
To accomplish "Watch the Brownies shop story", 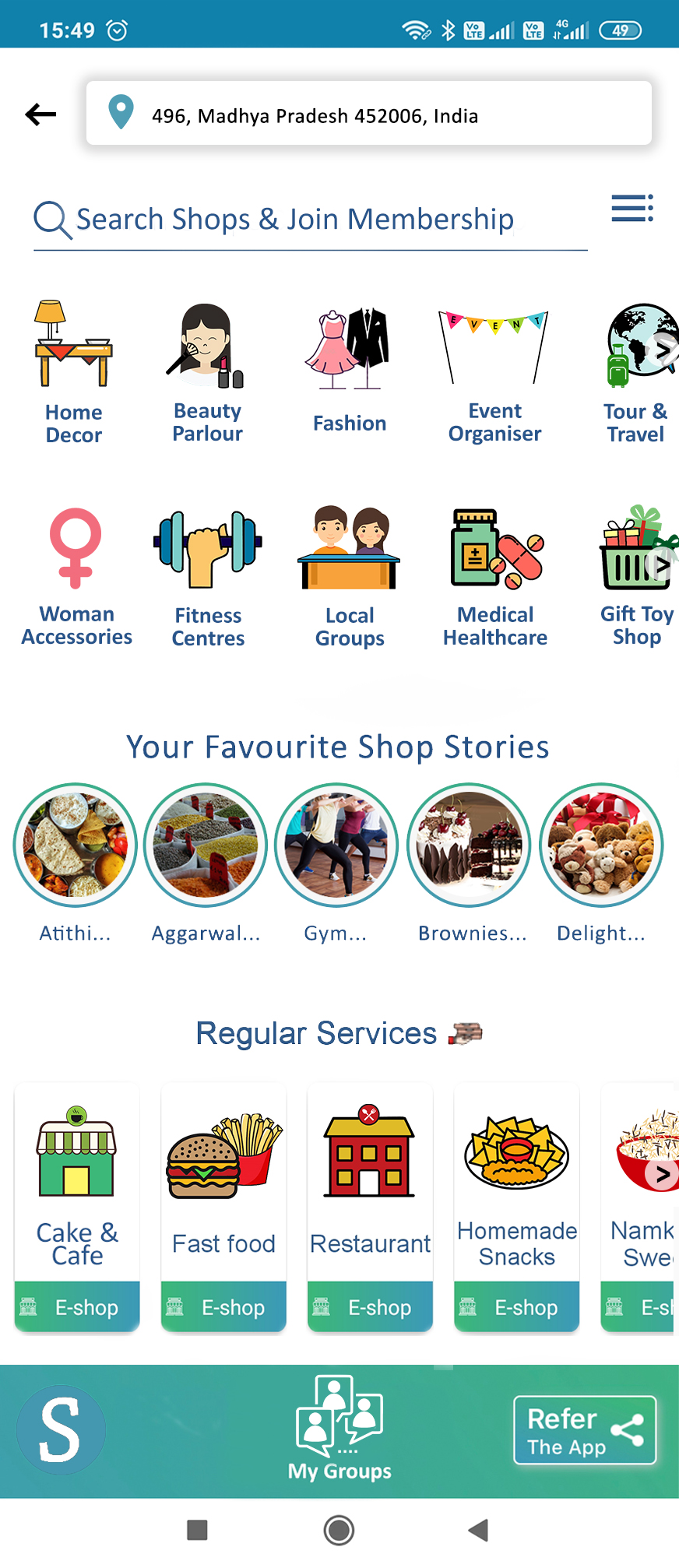I will [x=470, y=846].
